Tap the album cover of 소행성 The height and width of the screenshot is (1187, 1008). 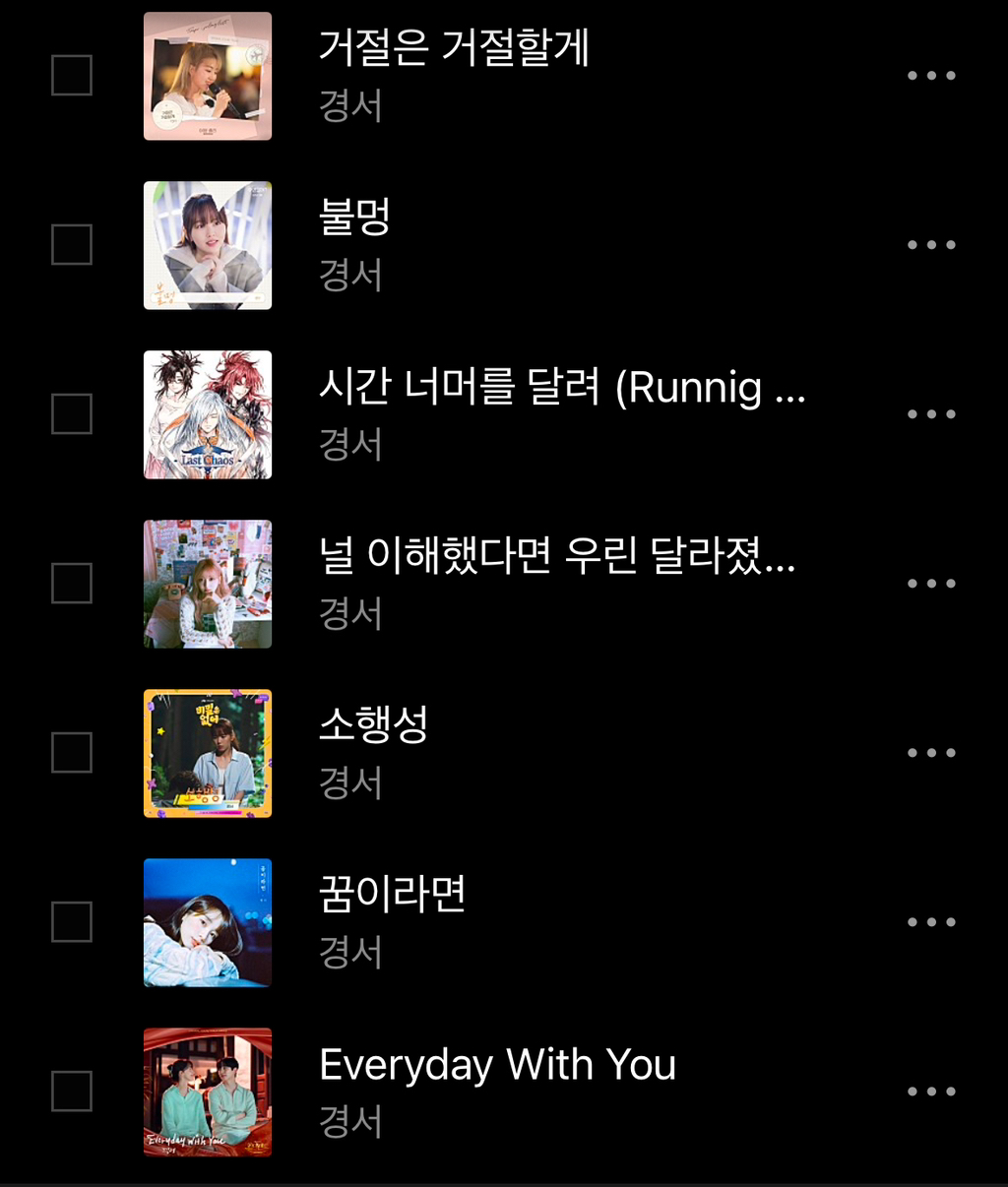[x=208, y=753]
